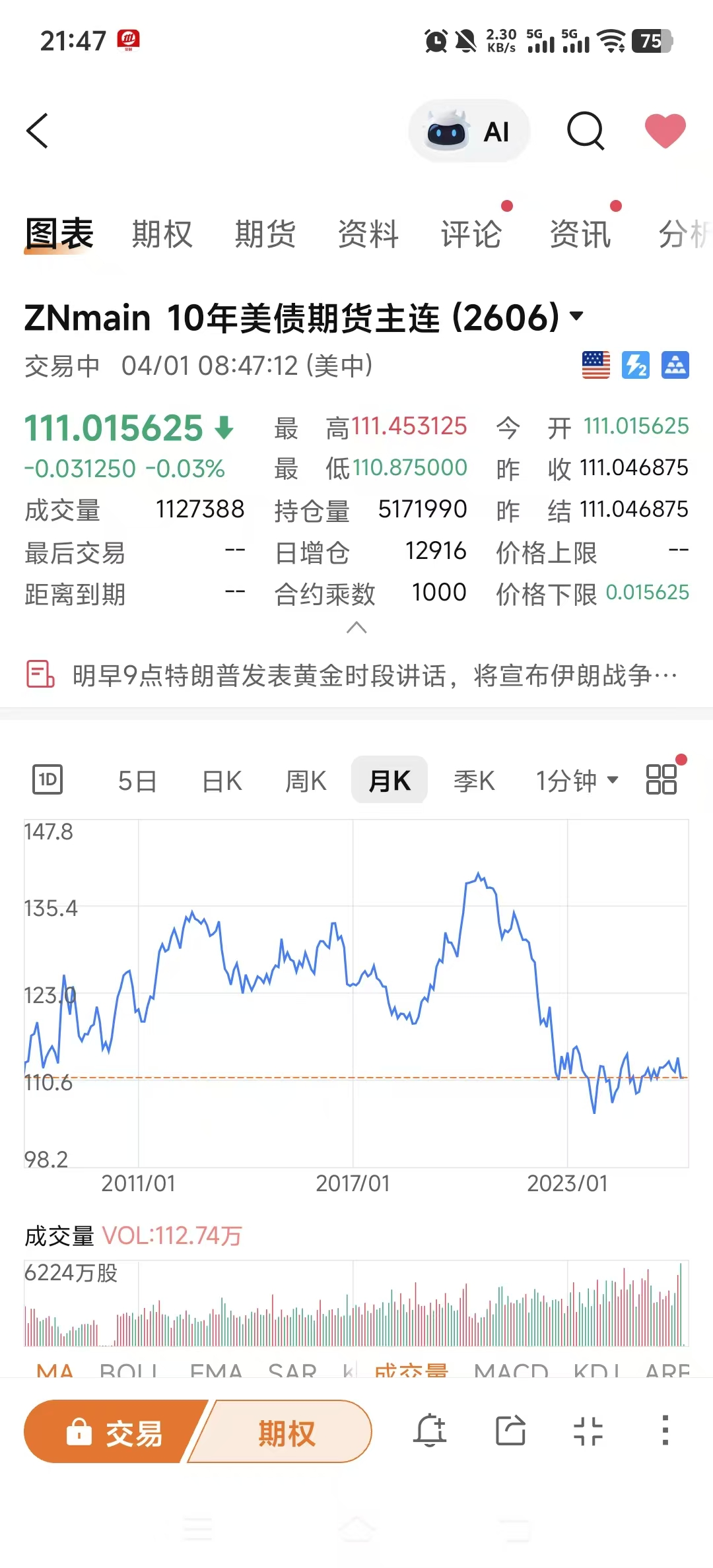Tap the orange 交易 button
This screenshot has height=1568, width=713.
(114, 1433)
